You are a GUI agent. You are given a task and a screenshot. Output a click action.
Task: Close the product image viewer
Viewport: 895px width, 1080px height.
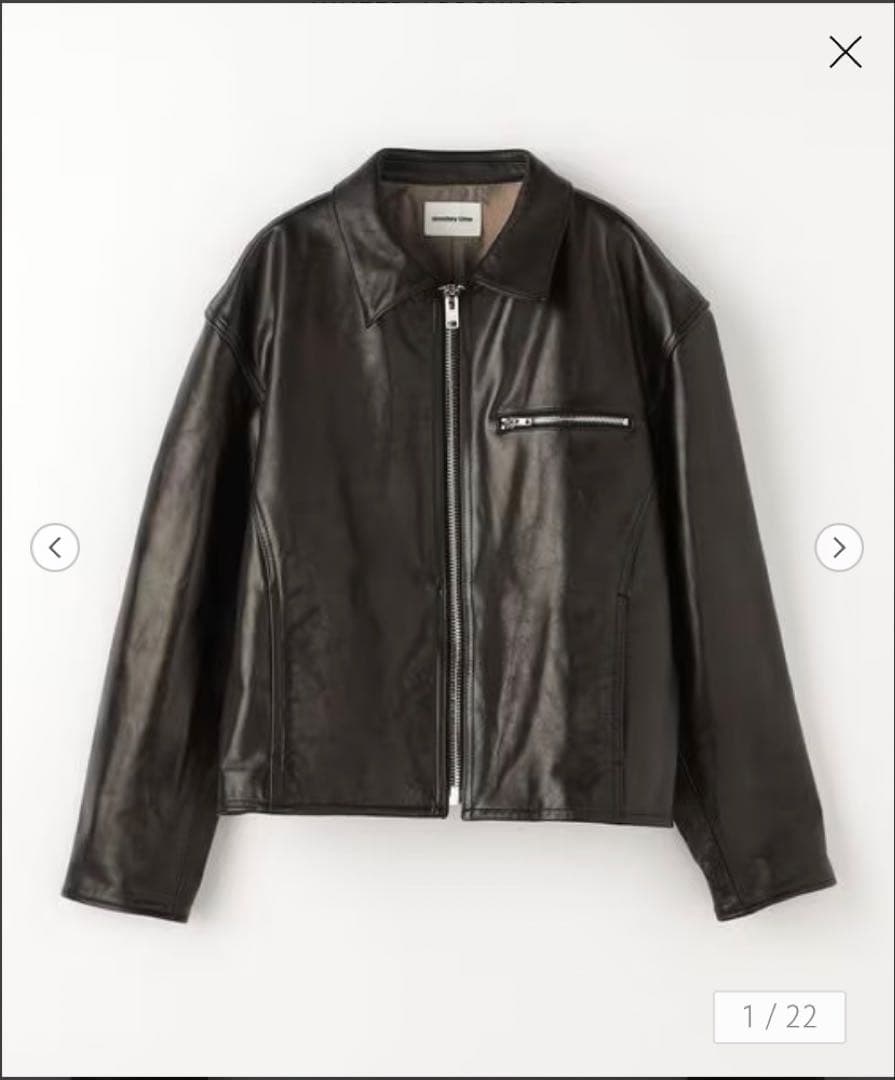[845, 52]
